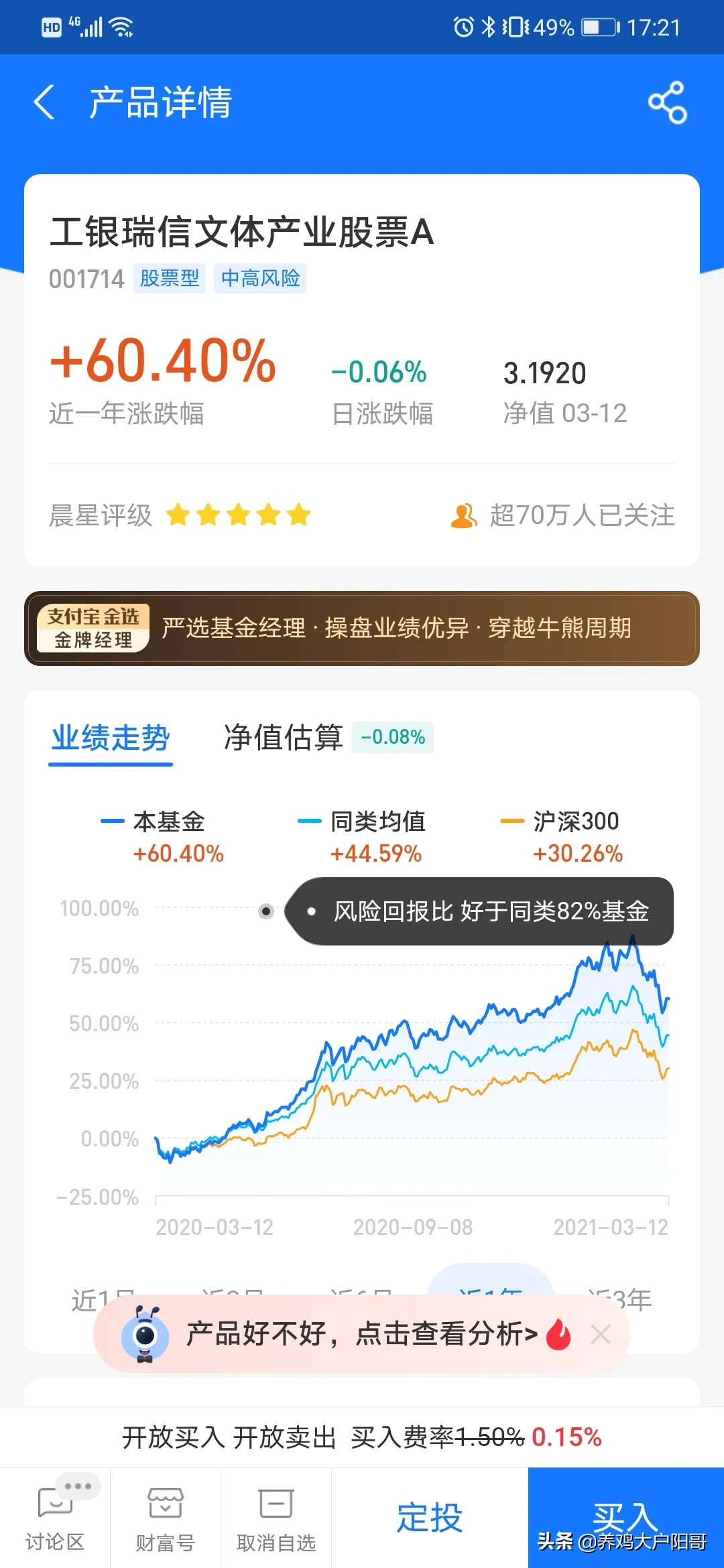
Task: Share this fund's details
Action: point(667,103)
